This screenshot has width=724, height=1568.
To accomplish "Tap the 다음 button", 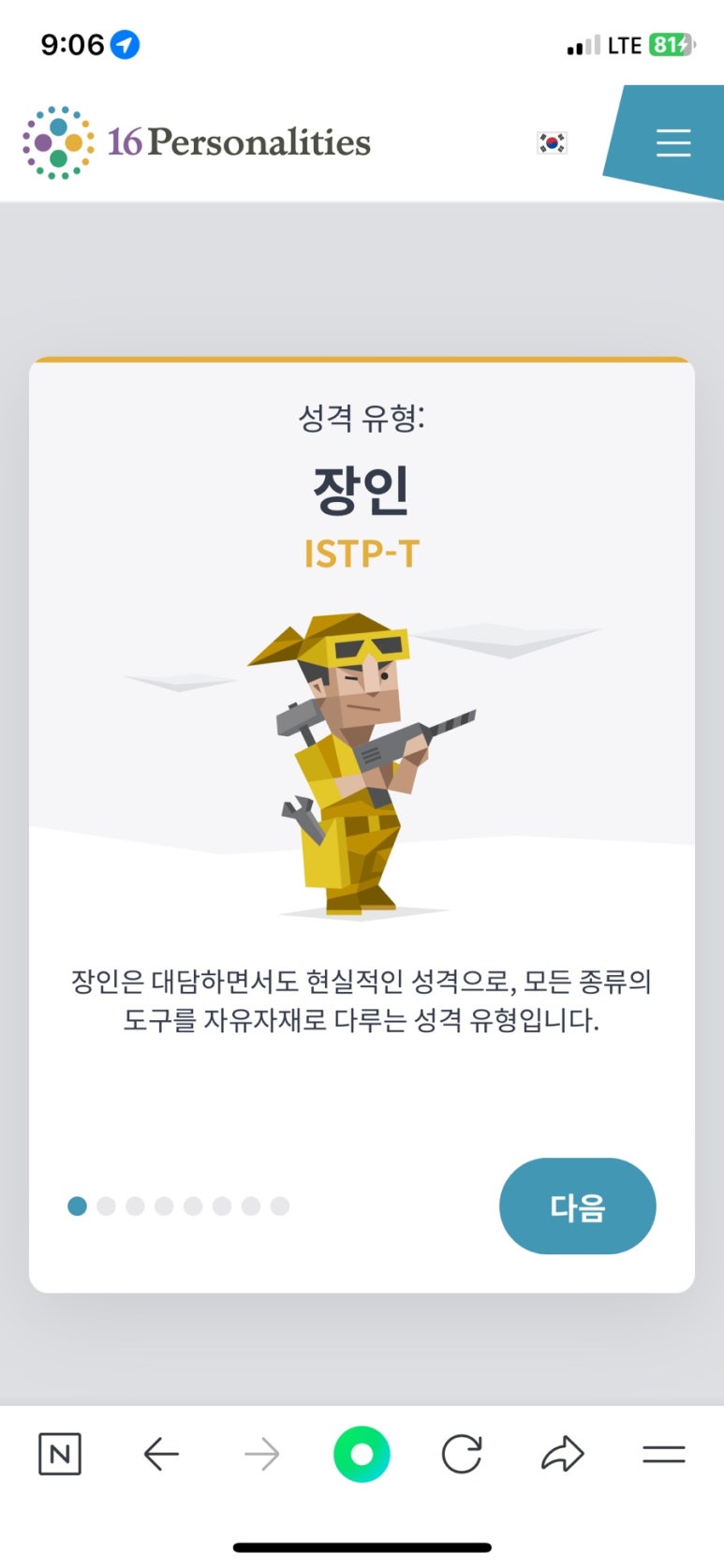I will click(577, 1206).
